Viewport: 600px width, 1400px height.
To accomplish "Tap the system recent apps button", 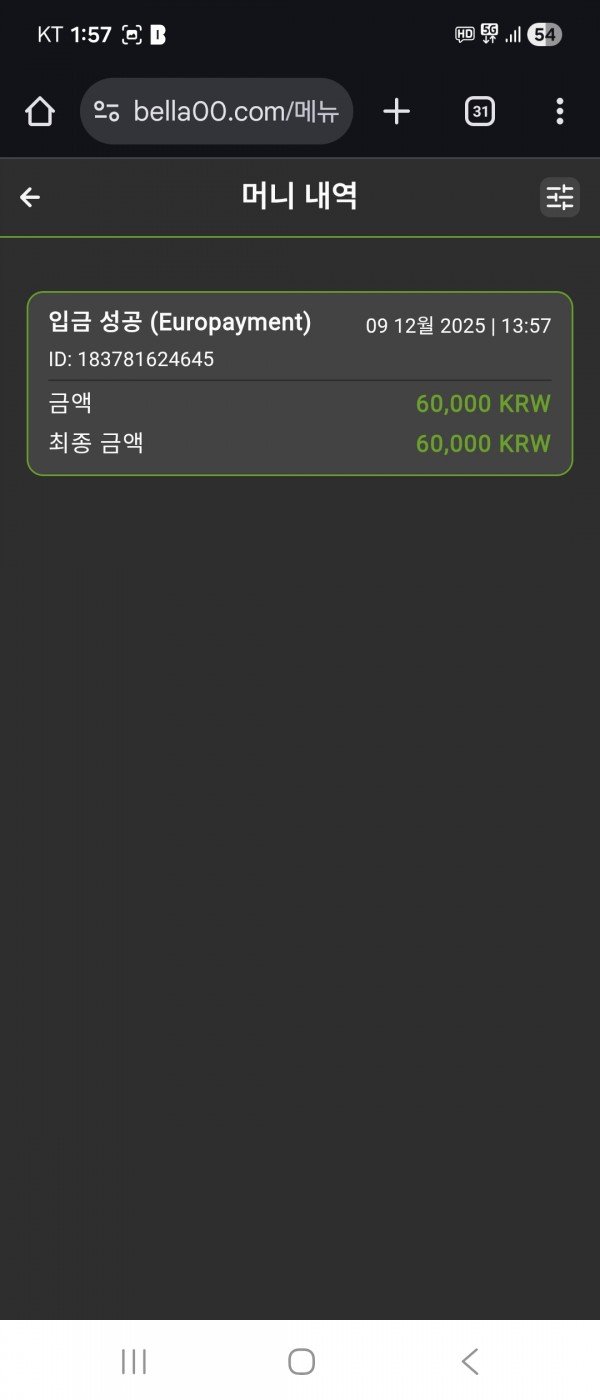I will tap(134, 1361).
